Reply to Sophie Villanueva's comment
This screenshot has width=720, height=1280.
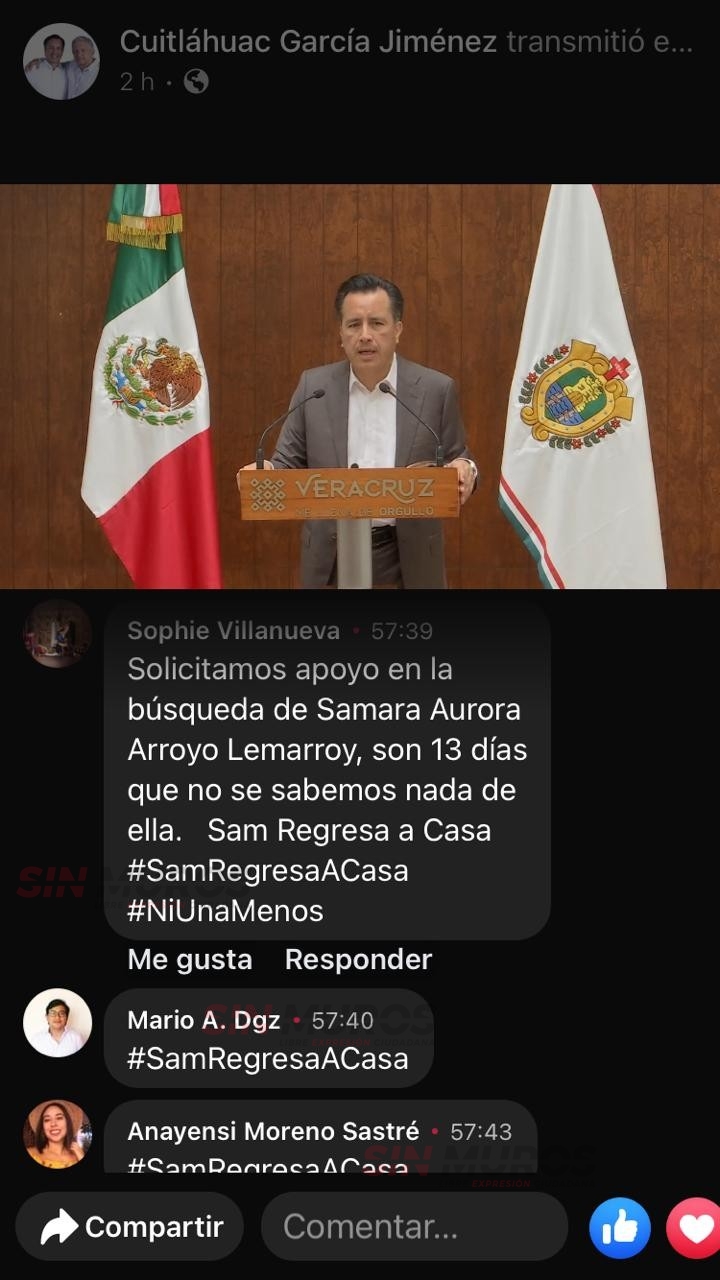(358, 959)
